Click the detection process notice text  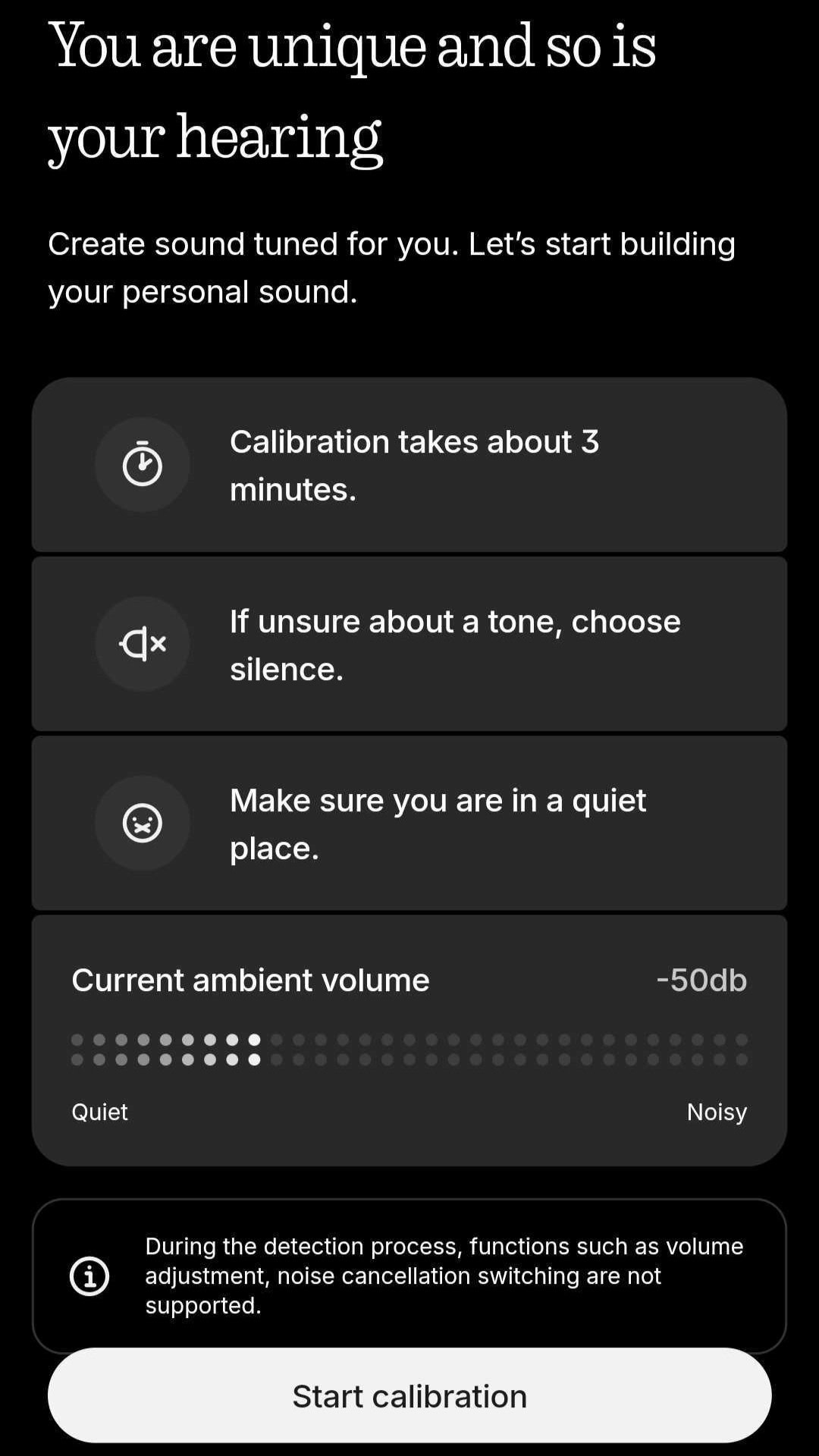(444, 1276)
